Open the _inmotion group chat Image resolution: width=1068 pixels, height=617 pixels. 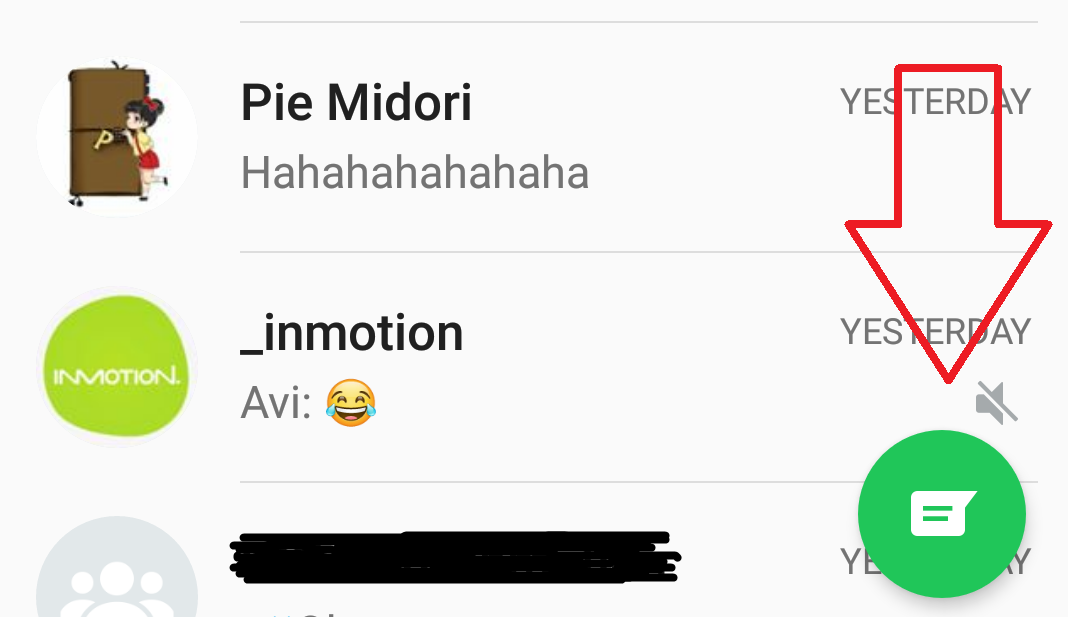pos(500,367)
